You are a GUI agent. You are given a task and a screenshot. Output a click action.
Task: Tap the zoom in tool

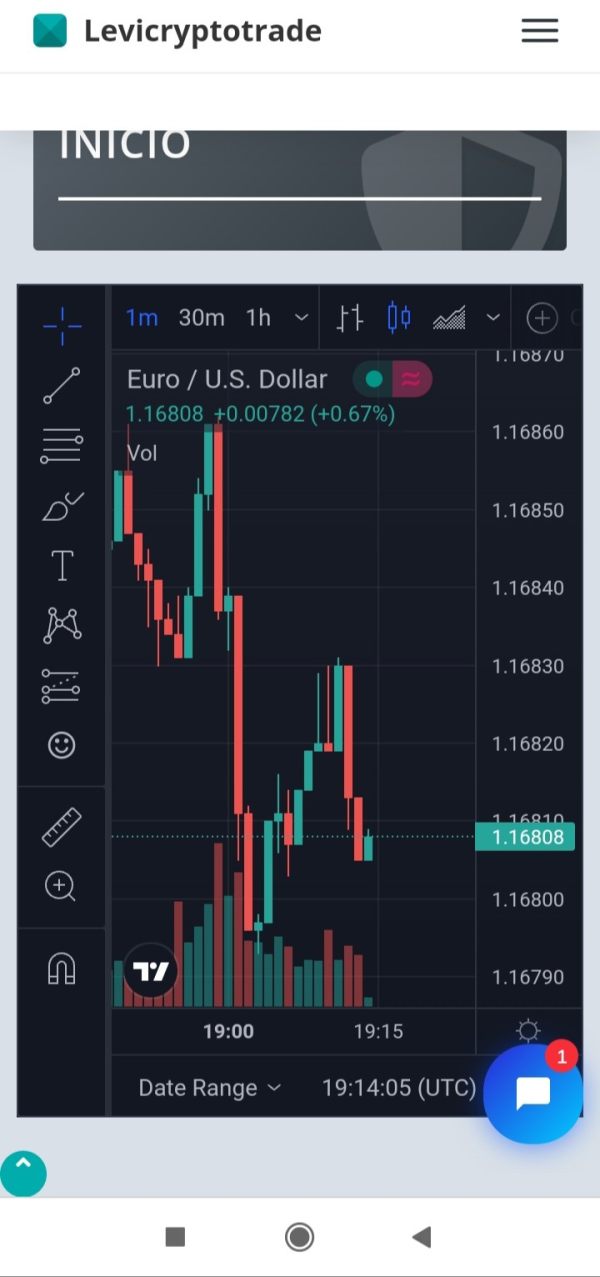(60, 886)
